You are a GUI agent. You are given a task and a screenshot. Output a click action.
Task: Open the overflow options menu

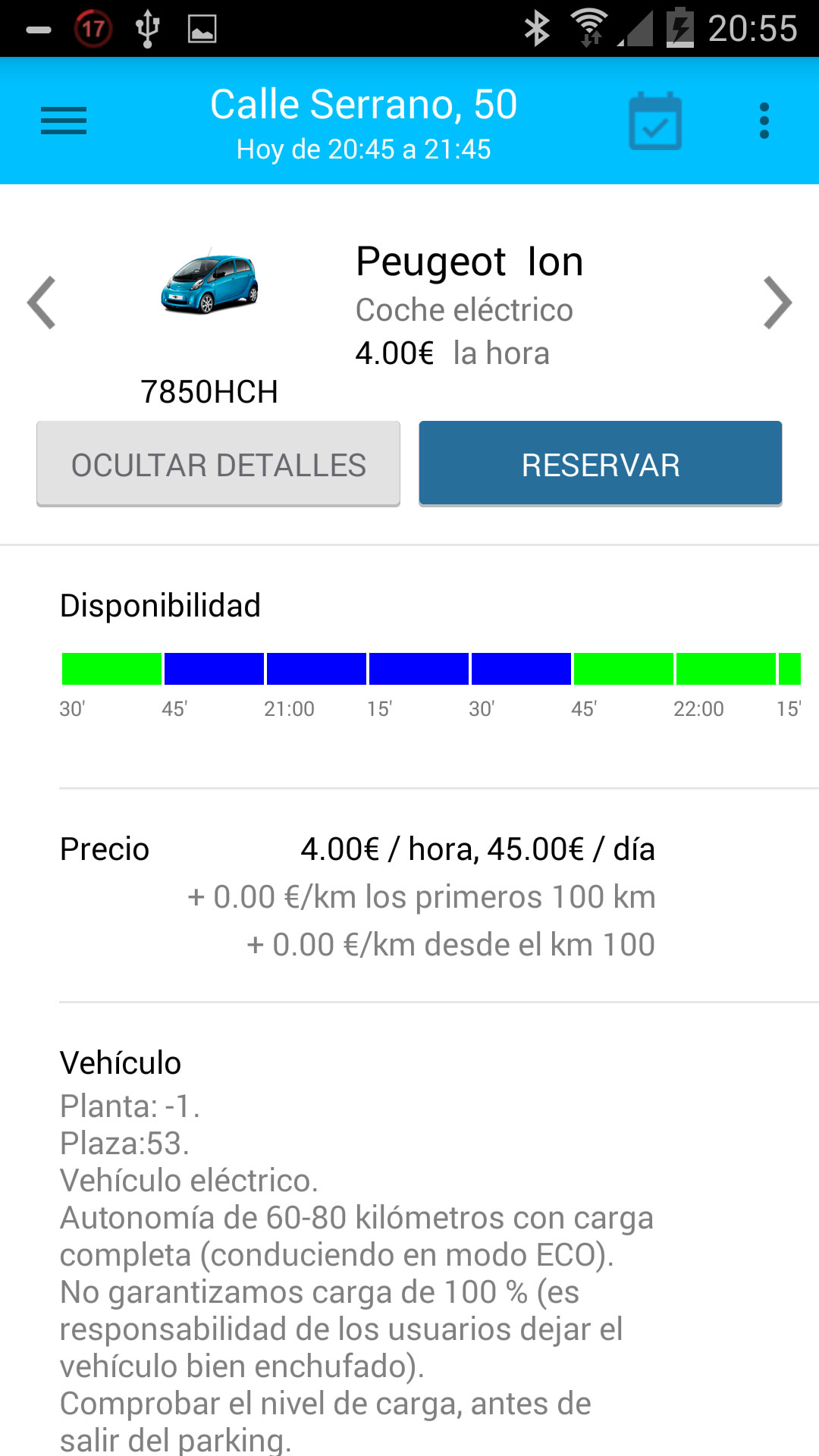coord(764,121)
